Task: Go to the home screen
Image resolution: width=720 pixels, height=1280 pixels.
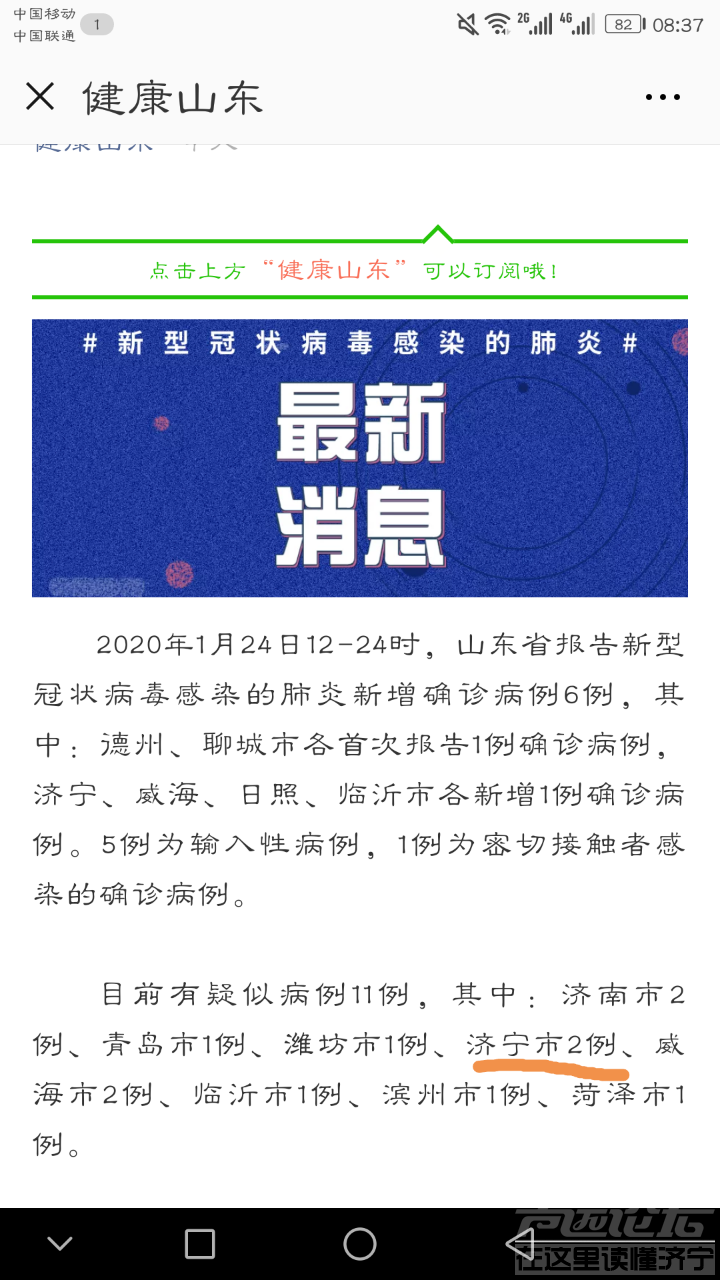Action: click(360, 1243)
